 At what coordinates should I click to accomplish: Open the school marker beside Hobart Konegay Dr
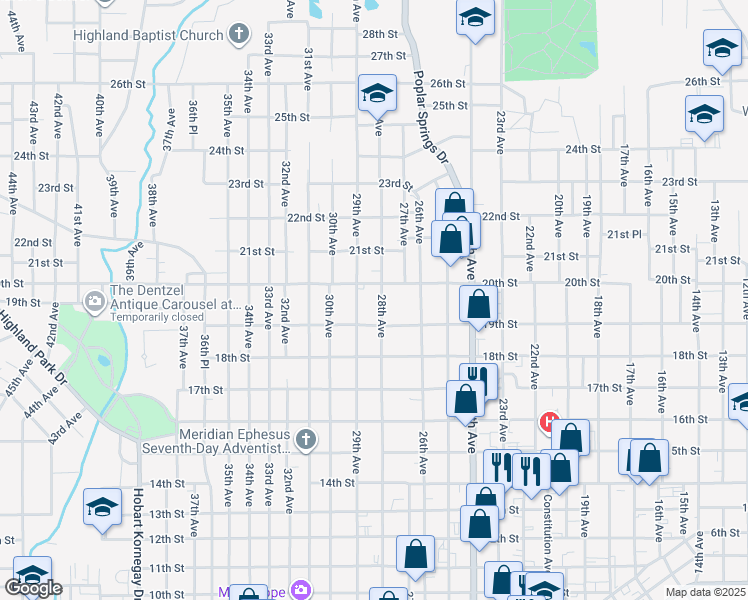(x=102, y=509)
